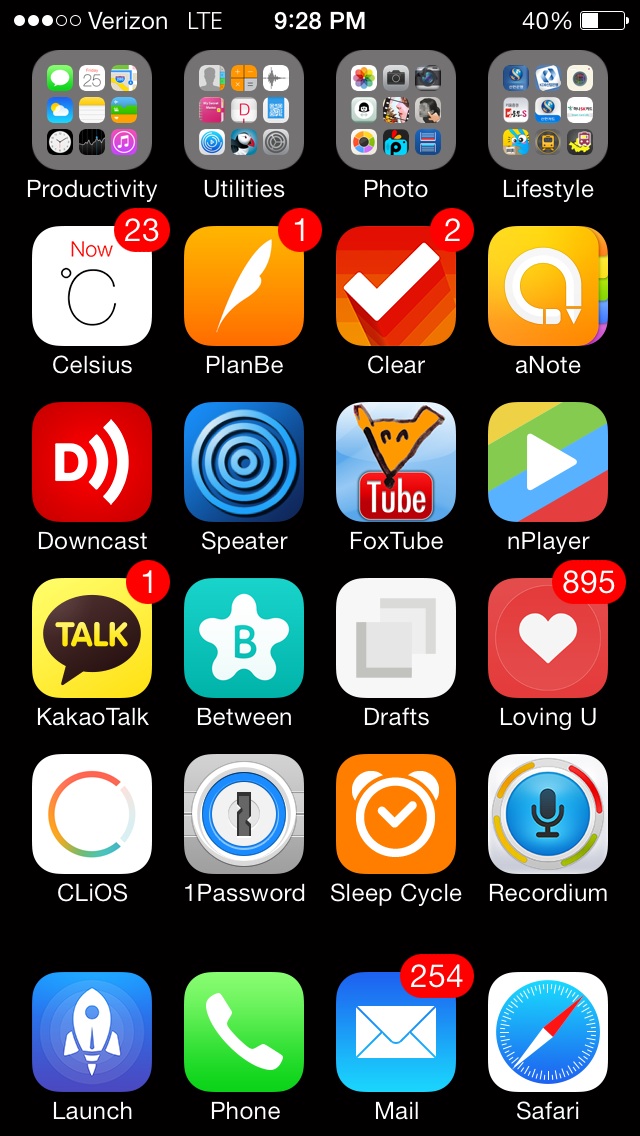Open aNote app
The width and height of the screenshot is (640, 1136).
(x=548, y=286)
